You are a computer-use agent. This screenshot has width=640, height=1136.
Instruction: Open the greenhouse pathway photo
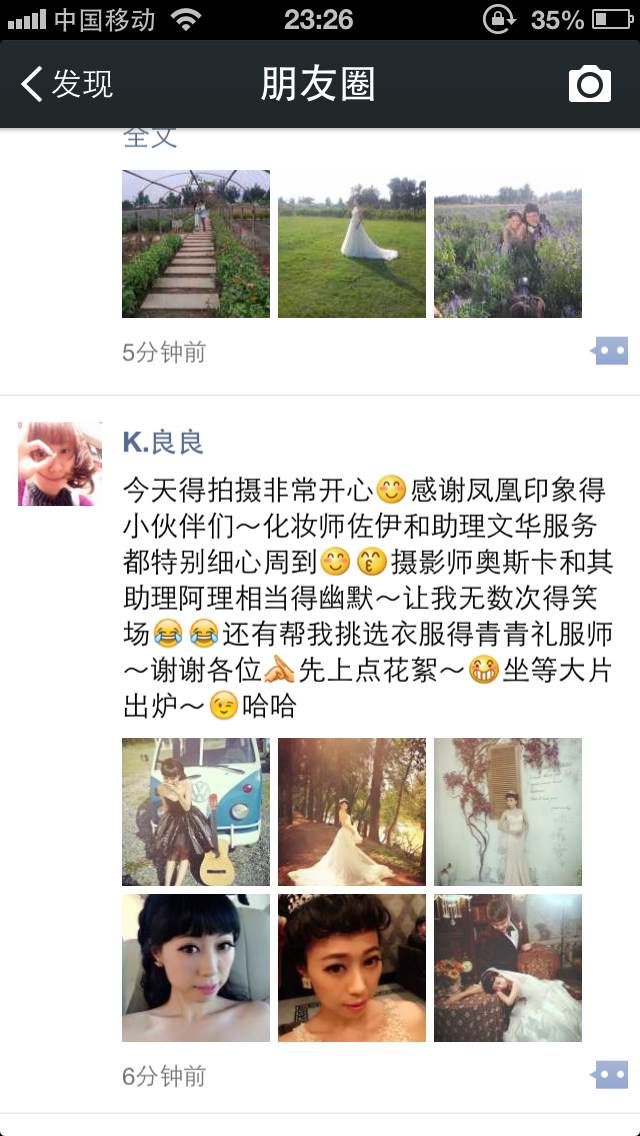tap(196, 243)
